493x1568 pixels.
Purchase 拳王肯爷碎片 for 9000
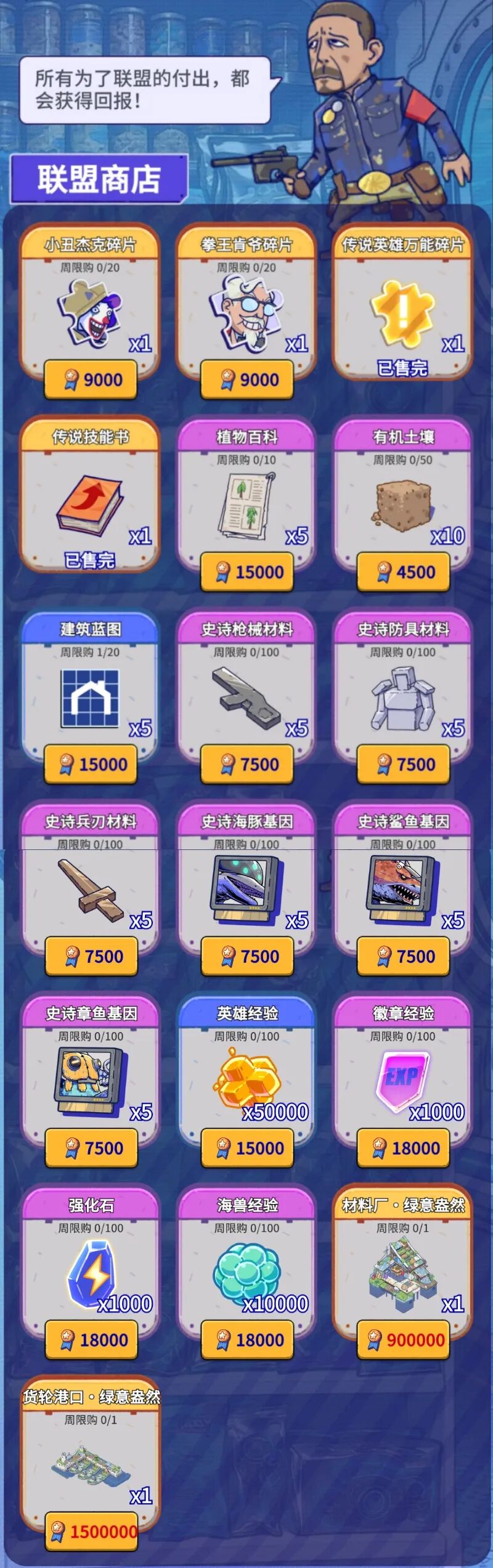(x=246, y=379)
